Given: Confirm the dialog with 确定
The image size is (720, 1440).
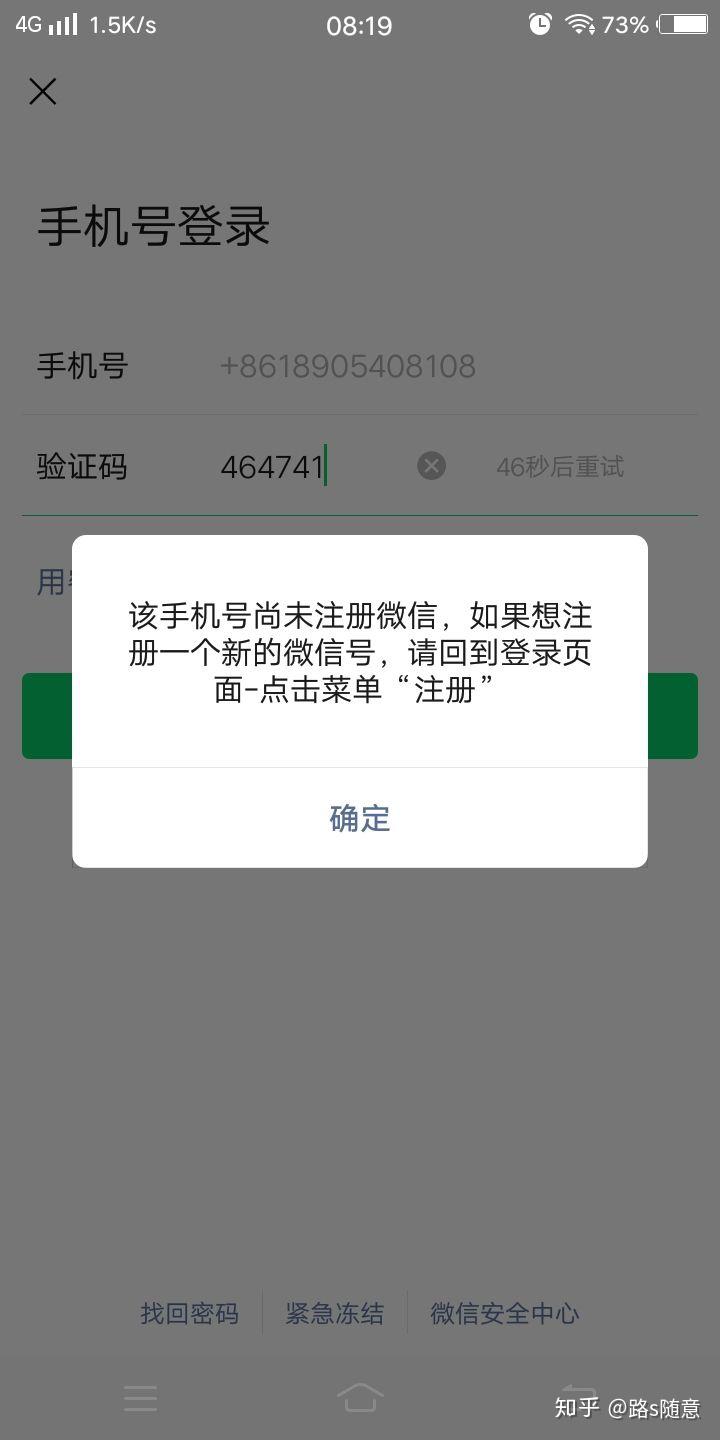Looking at the screenshot, I should click(x=360, y=818).
